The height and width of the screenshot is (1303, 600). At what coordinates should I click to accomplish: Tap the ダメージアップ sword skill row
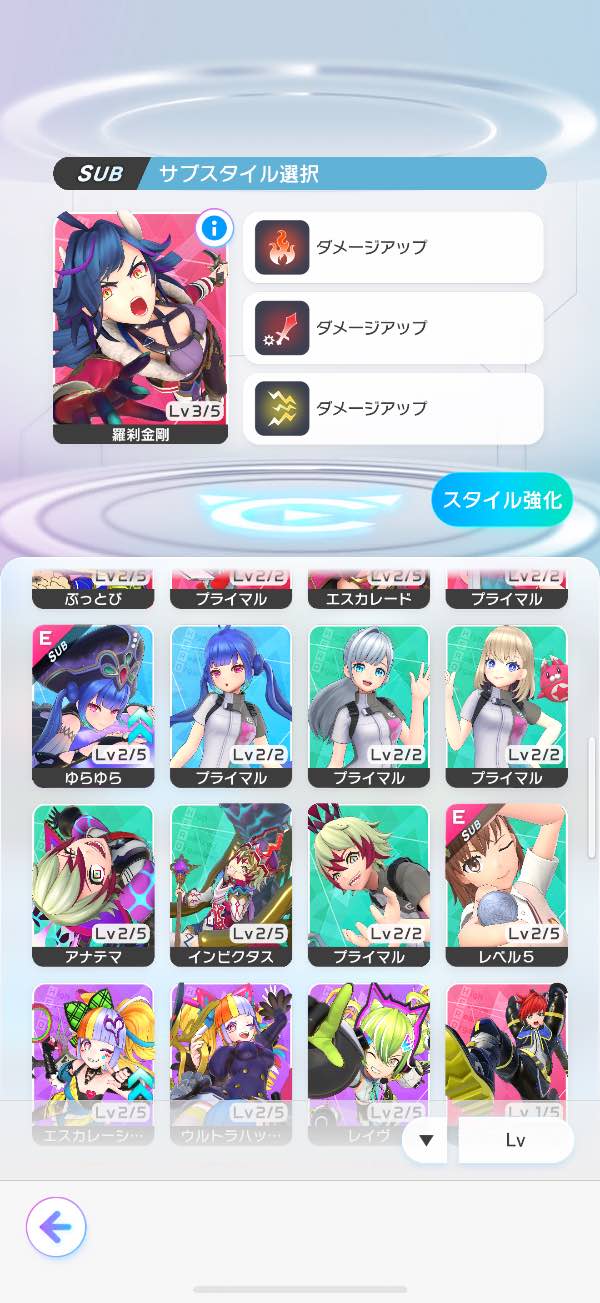(x=393, y=328)
